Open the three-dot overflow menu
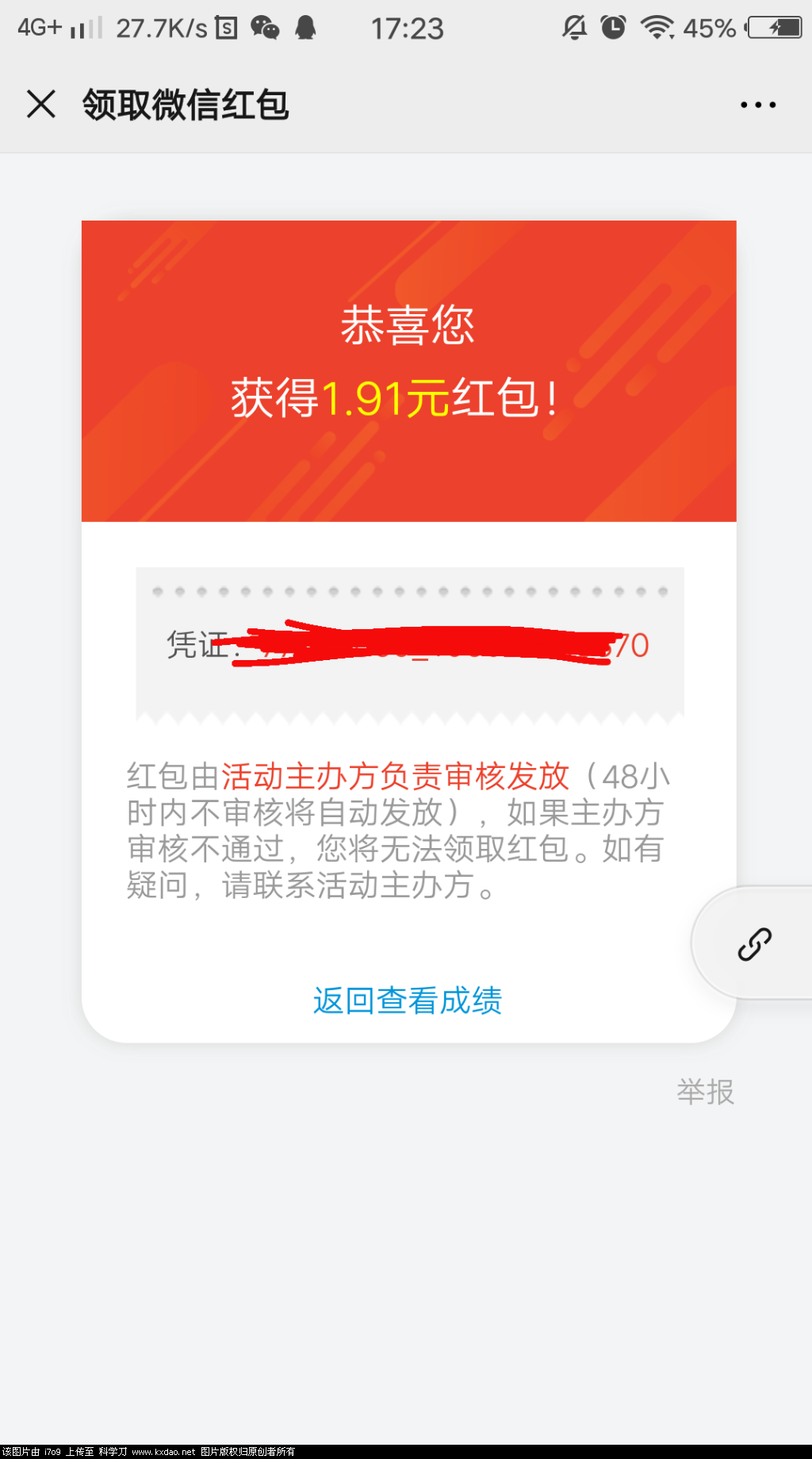812x1459 pixels. [757, 105]
